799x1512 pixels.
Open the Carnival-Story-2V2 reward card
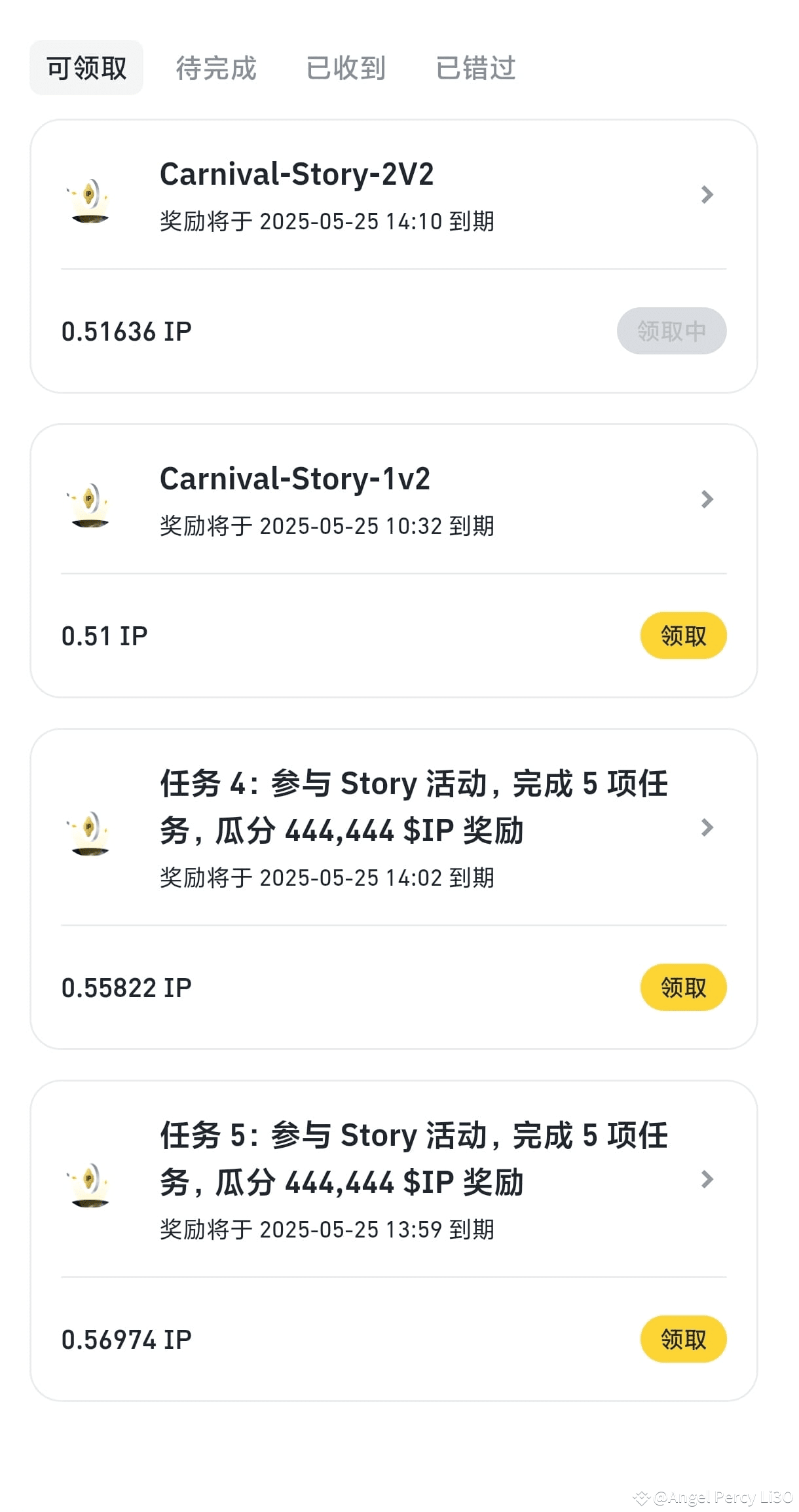(298, 175)
